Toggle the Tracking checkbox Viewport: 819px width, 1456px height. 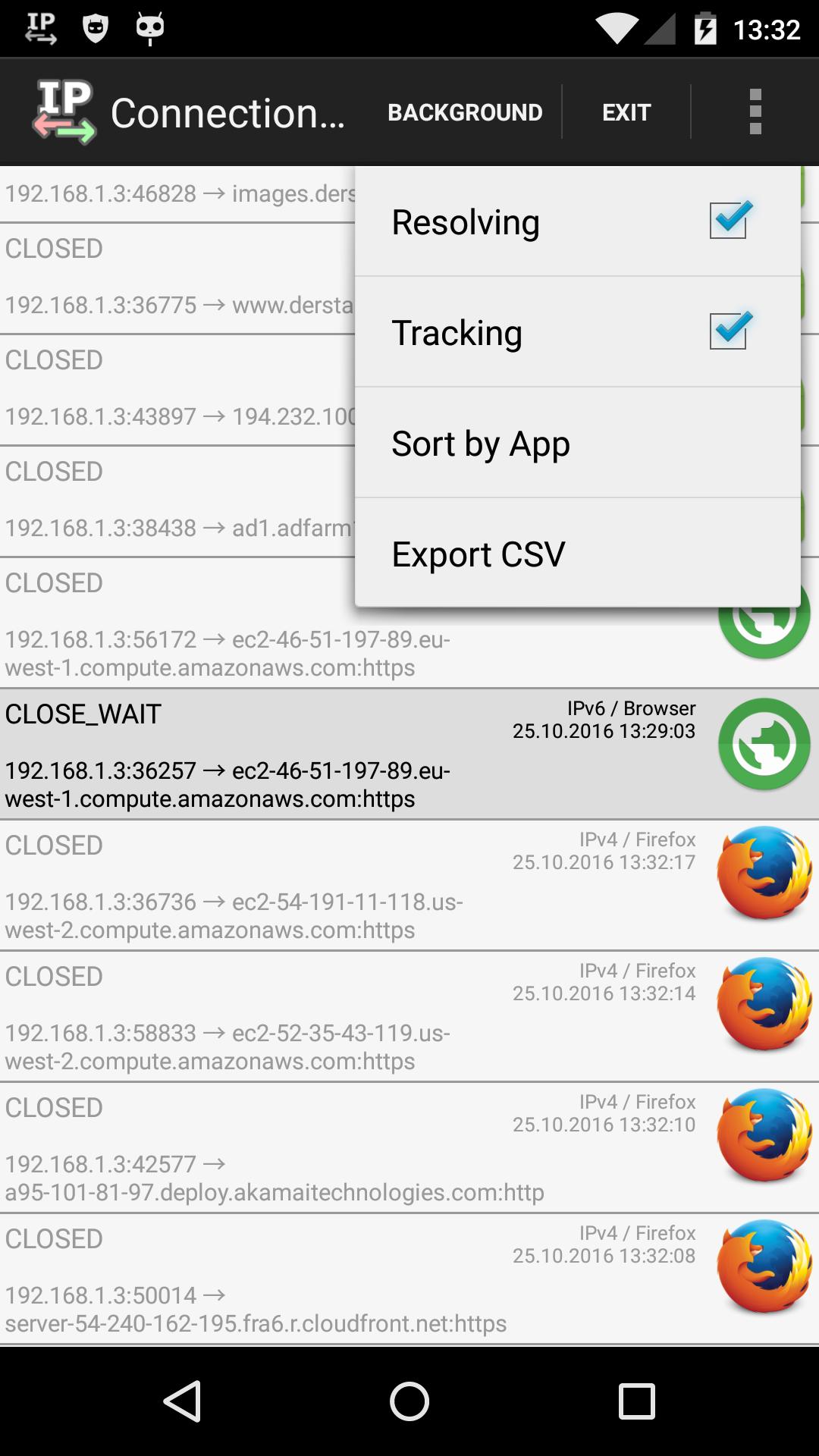point(727,332)
